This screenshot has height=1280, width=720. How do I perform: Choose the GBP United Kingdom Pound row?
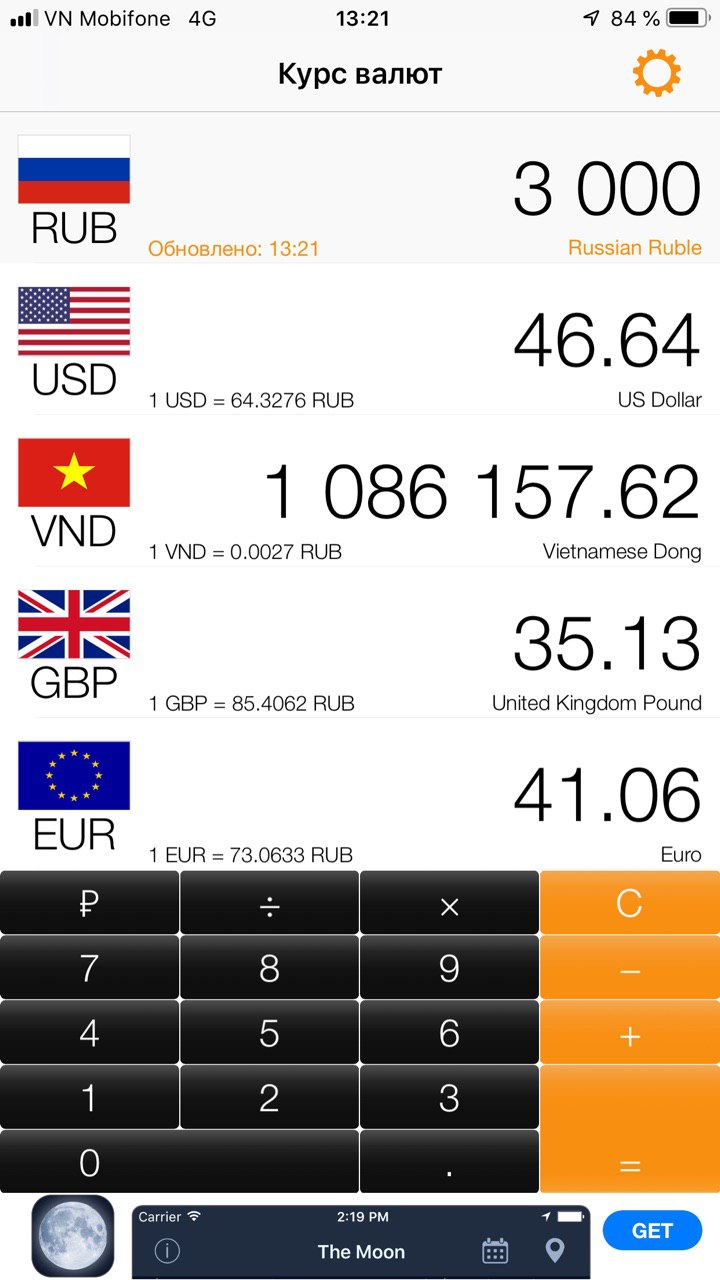pyautogui.click(x=360, y=643)
